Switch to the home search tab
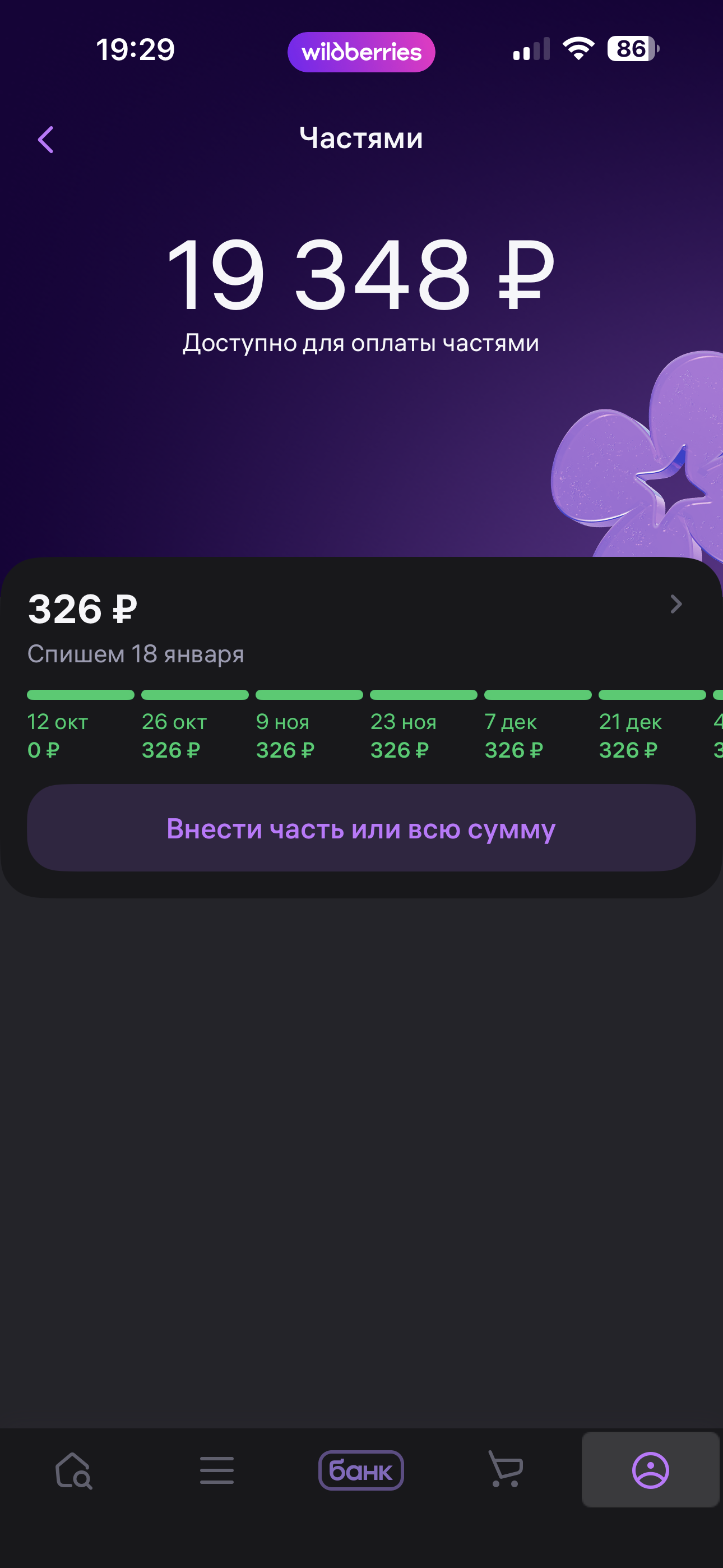This screenshot has width=723, height=1568. (73, 1470)
